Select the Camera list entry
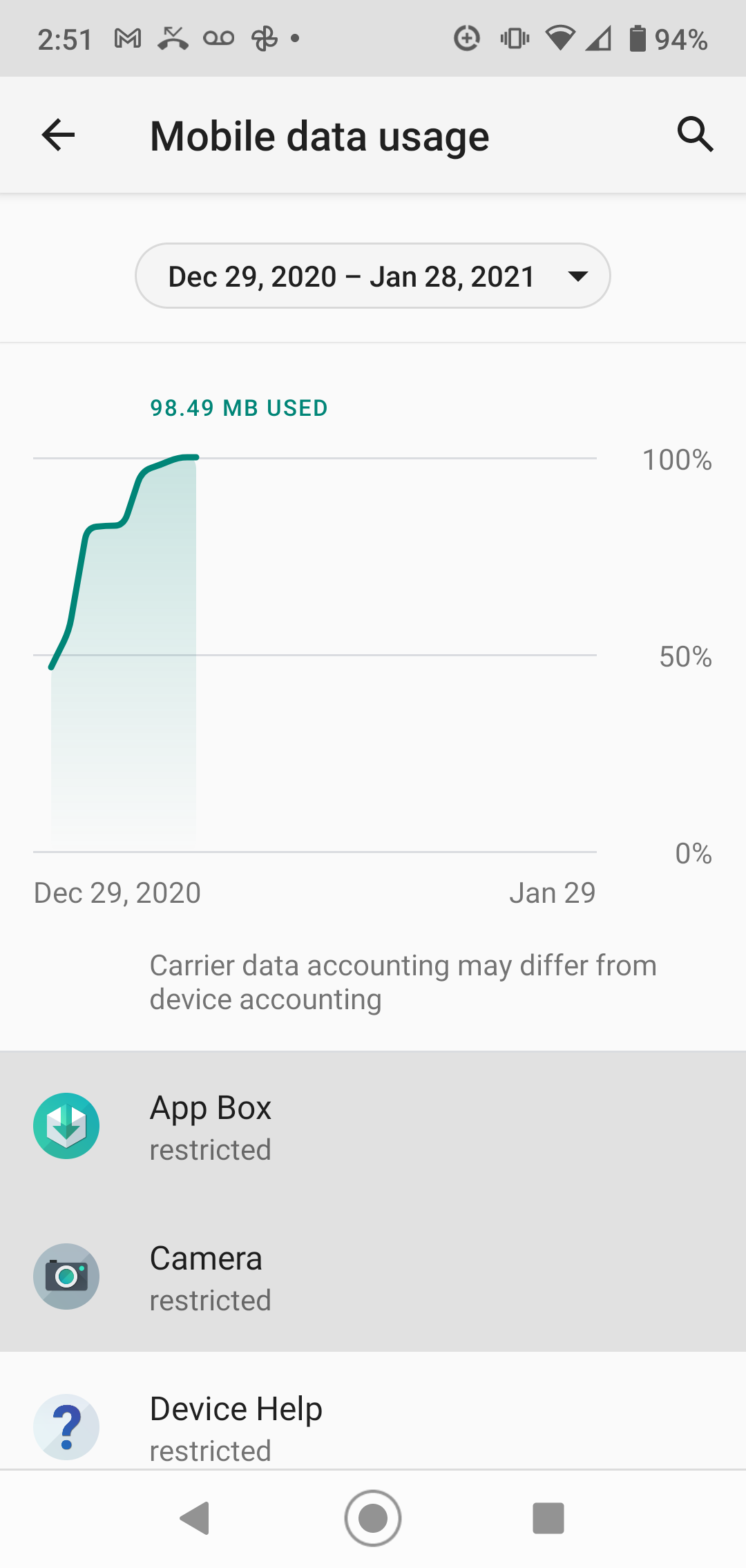This screenshot has width=746, height=1568. pyautogui.click(x=373, y=1276)
